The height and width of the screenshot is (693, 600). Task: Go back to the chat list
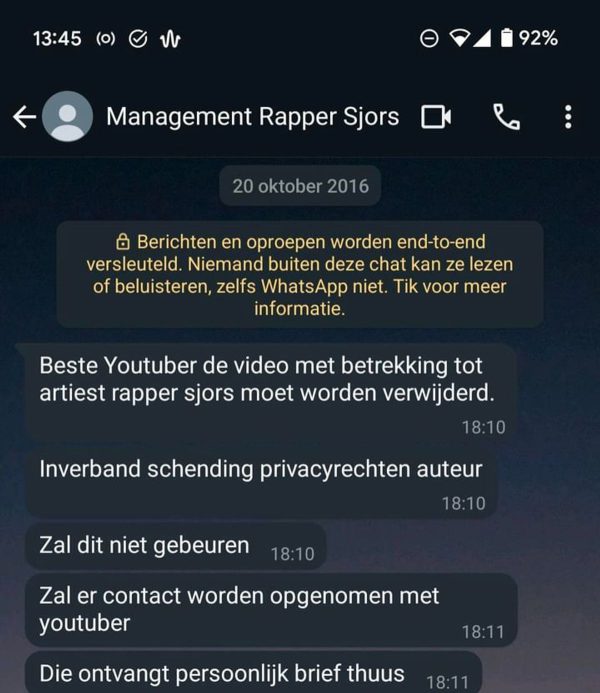(x=24, y=117)
